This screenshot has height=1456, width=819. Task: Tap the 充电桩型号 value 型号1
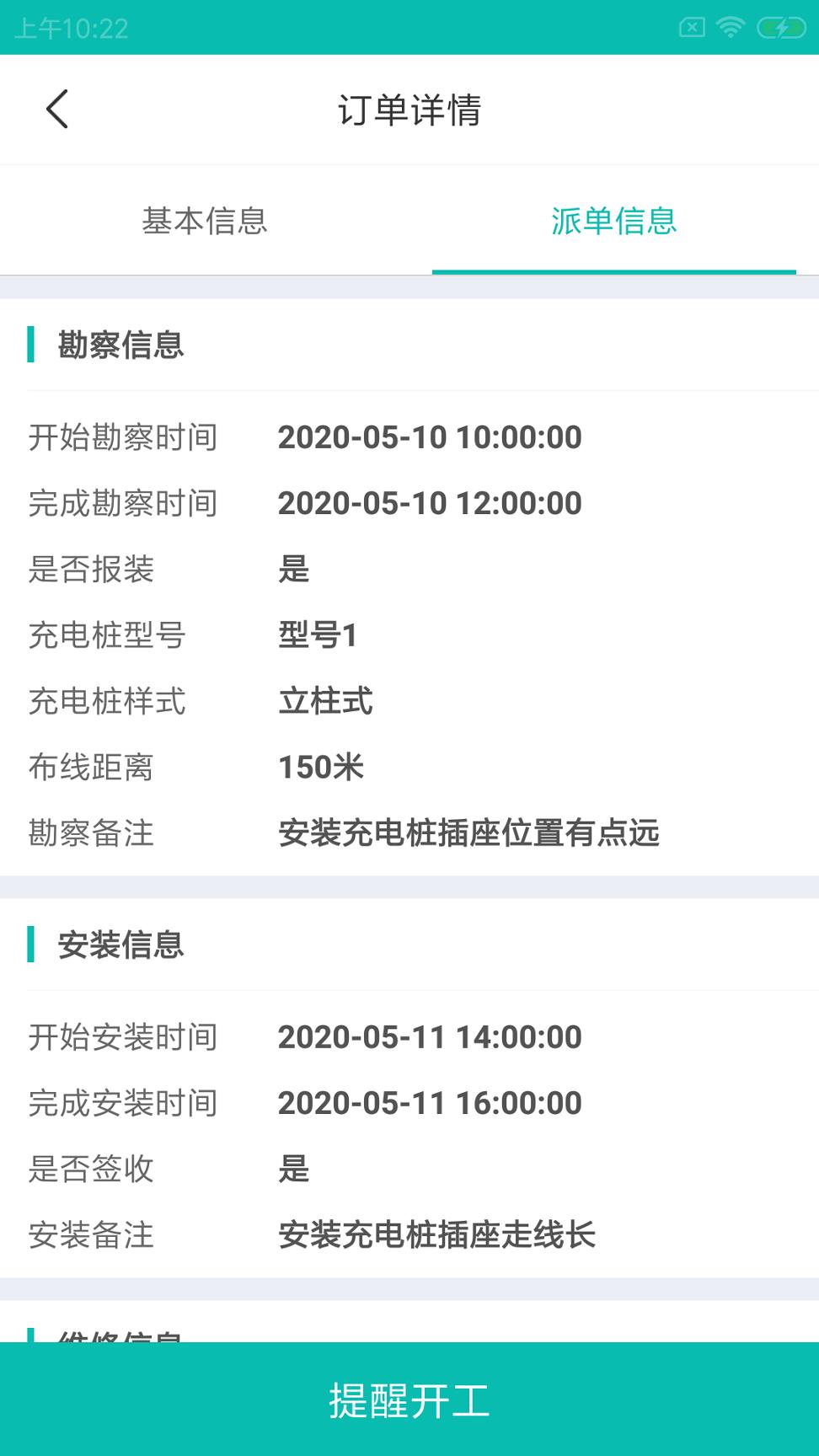click(318, 636)
